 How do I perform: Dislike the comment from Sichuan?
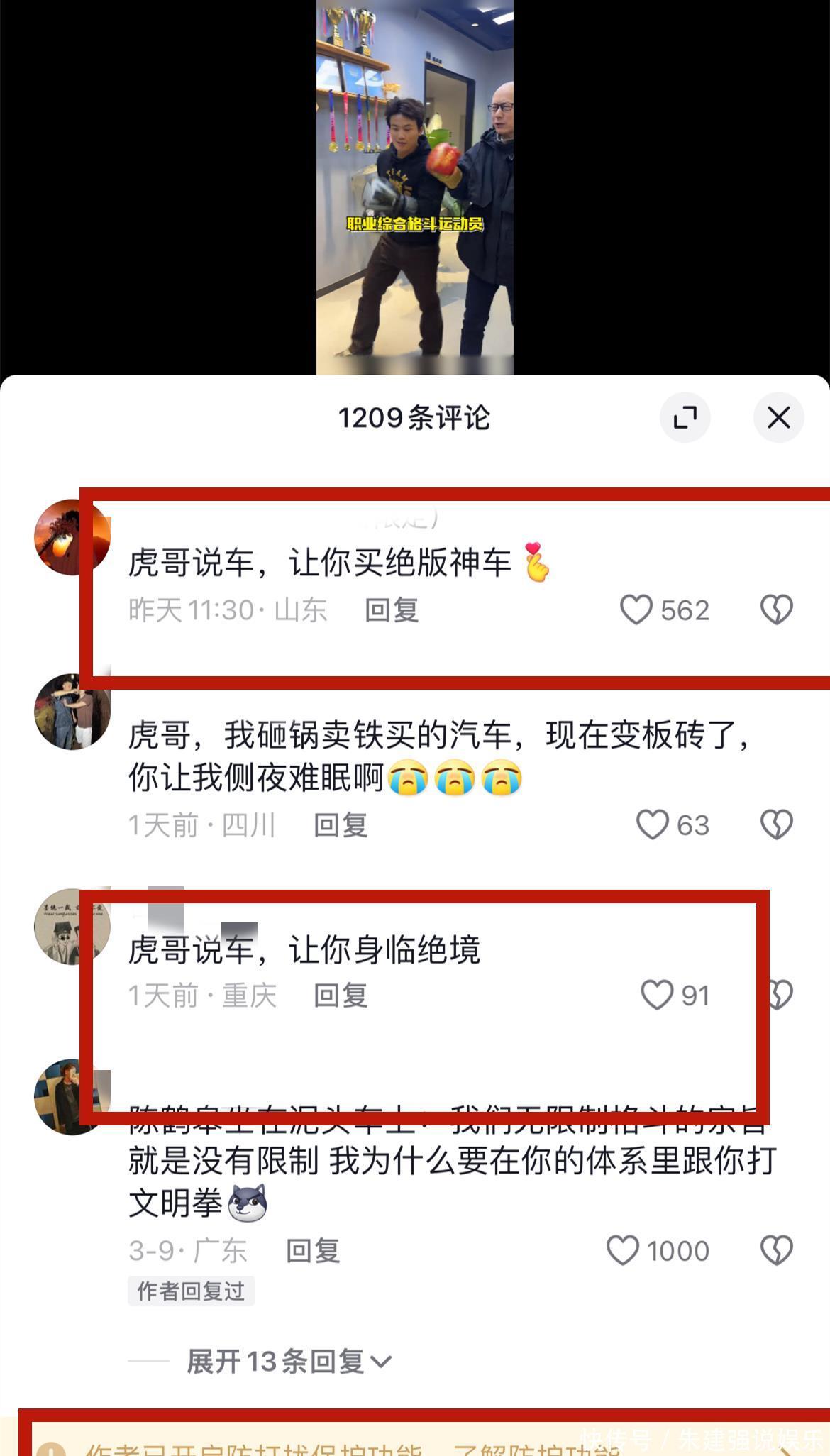[x=776, y=824]
